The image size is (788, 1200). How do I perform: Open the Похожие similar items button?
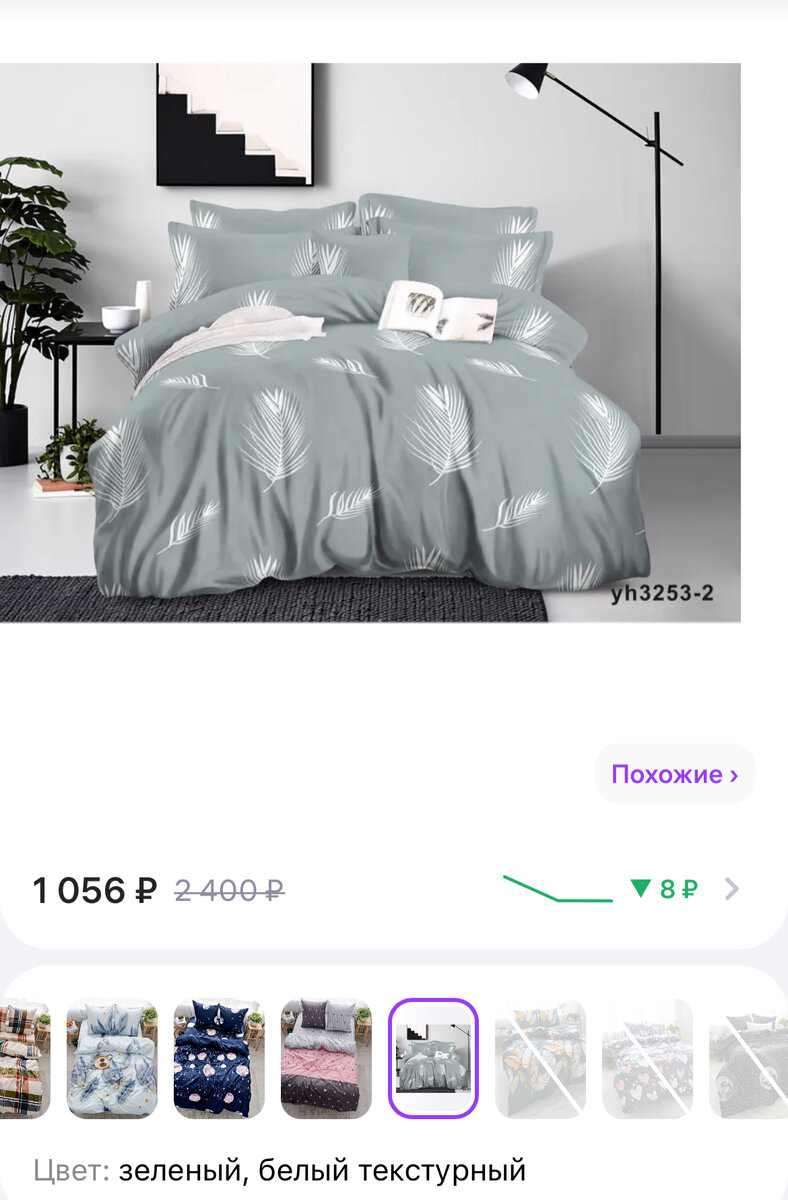[x=675, y=774]
